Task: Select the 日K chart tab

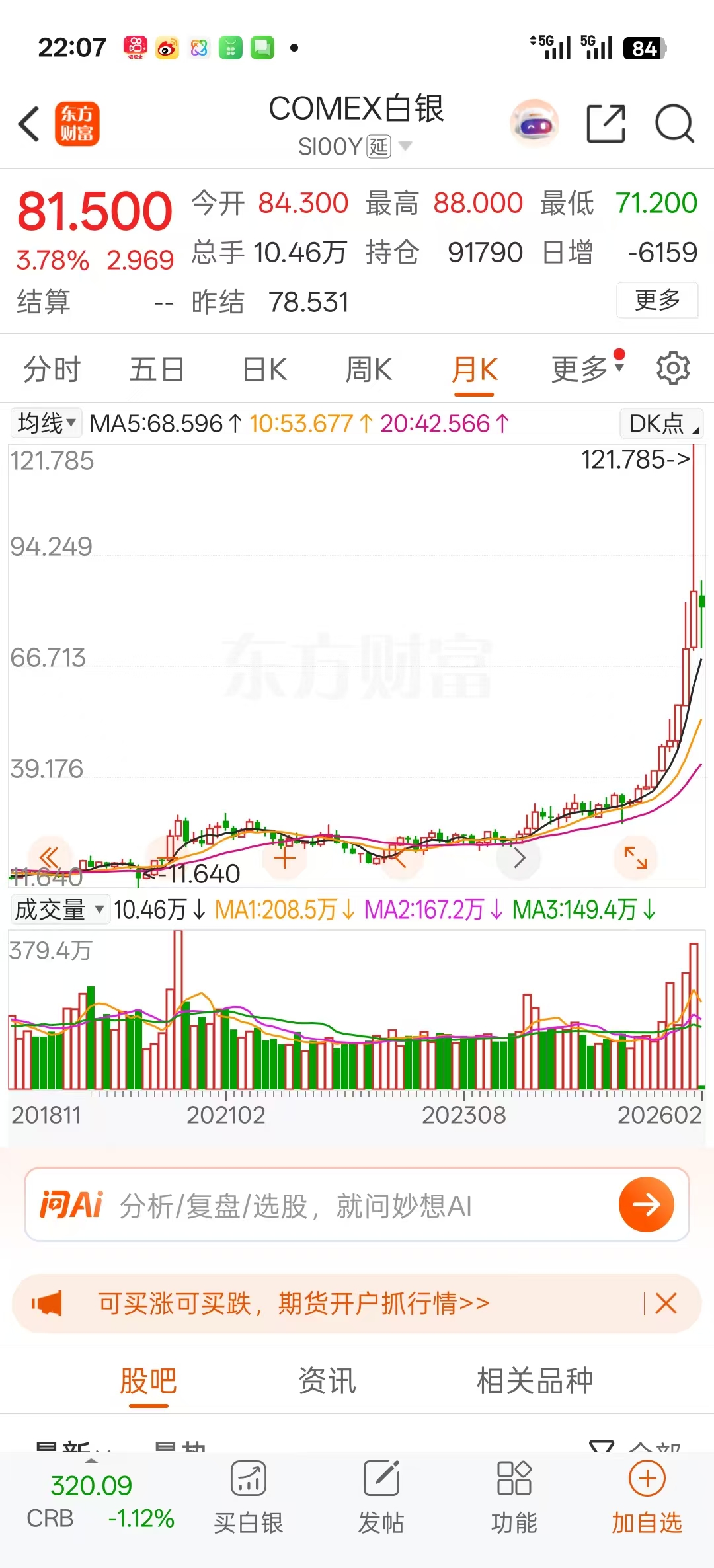Action: click(264, 369)
